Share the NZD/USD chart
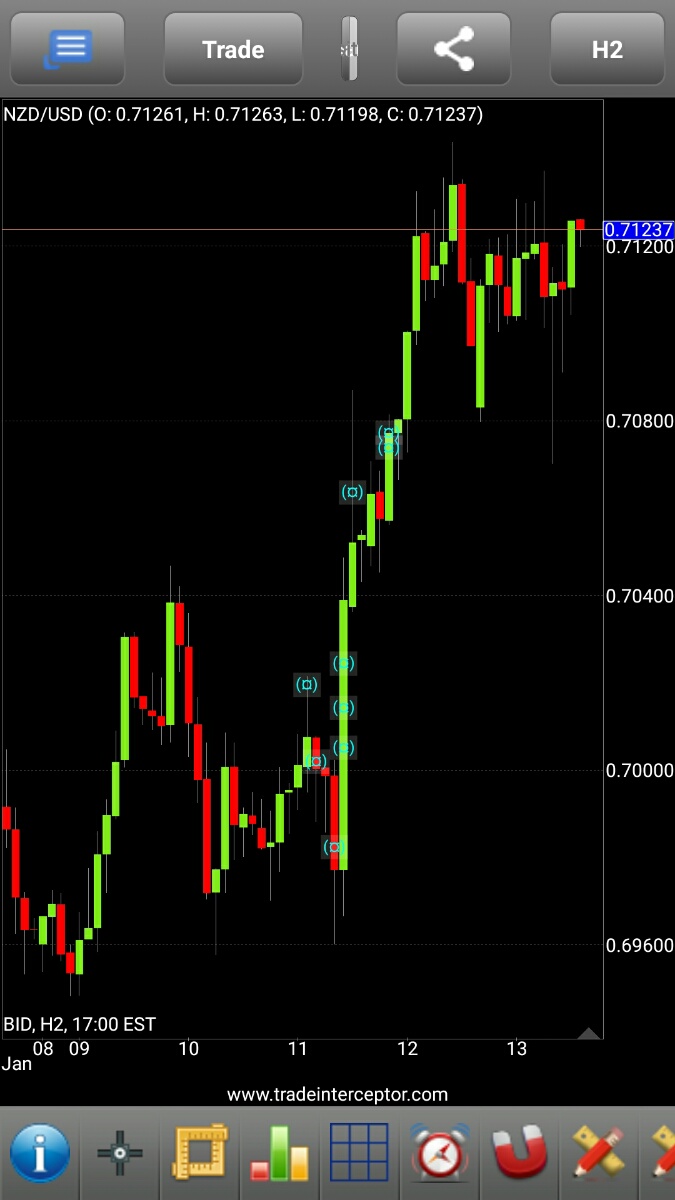Image resolution: width=675 pixels, height=1200 pixels. [x=454, y=49]
